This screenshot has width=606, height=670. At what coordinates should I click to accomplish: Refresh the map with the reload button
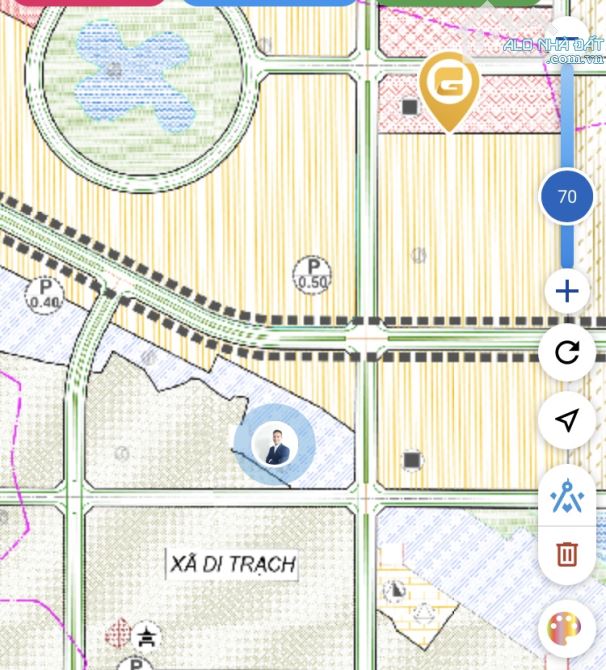click(x=567, y=353)
